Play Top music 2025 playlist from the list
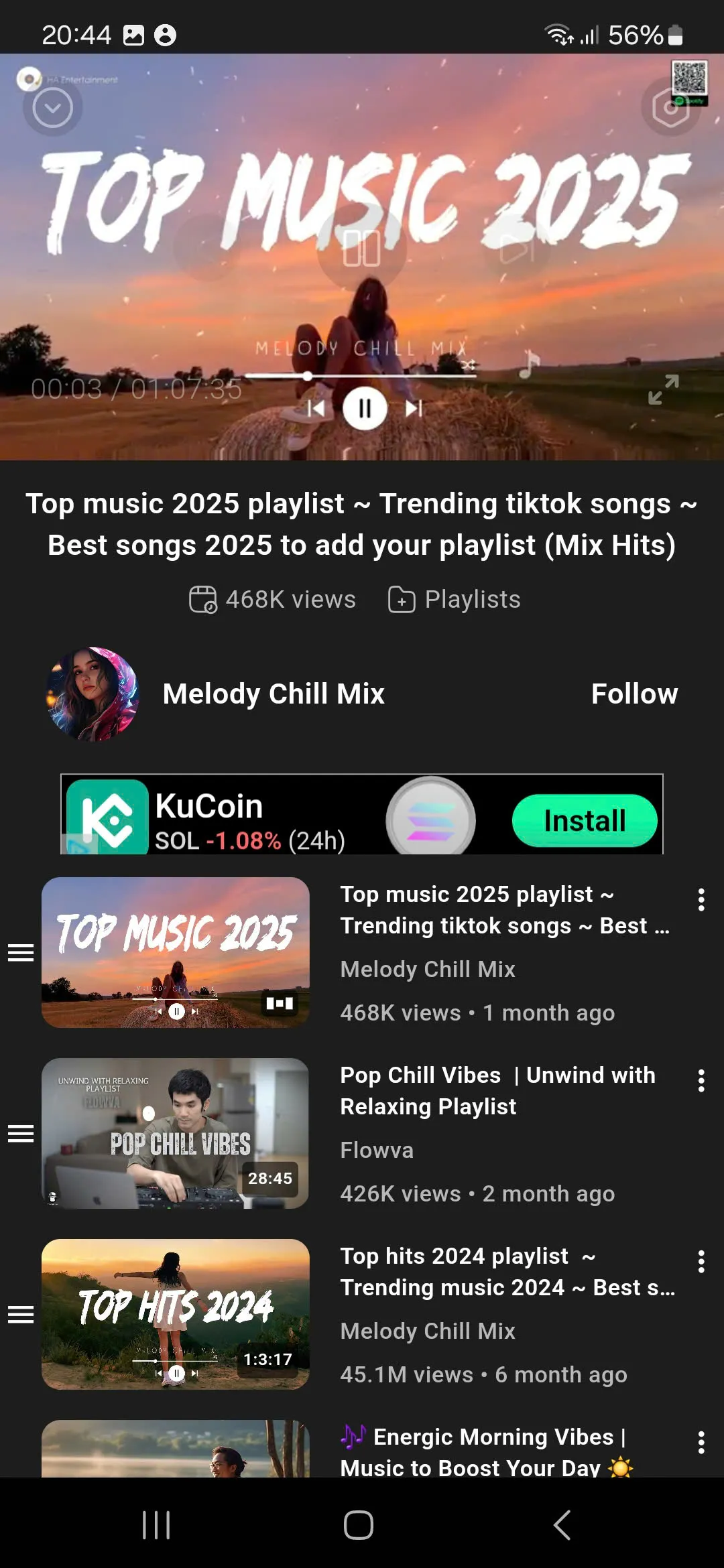This screenshot has width=724, height=1568. click(176, 952)
